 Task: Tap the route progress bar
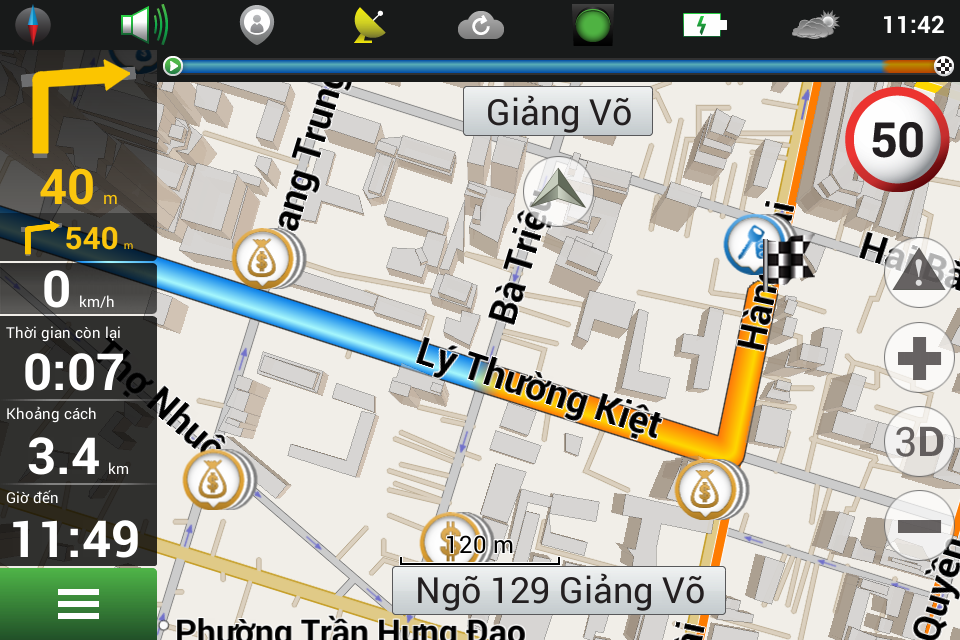(558, 67)
